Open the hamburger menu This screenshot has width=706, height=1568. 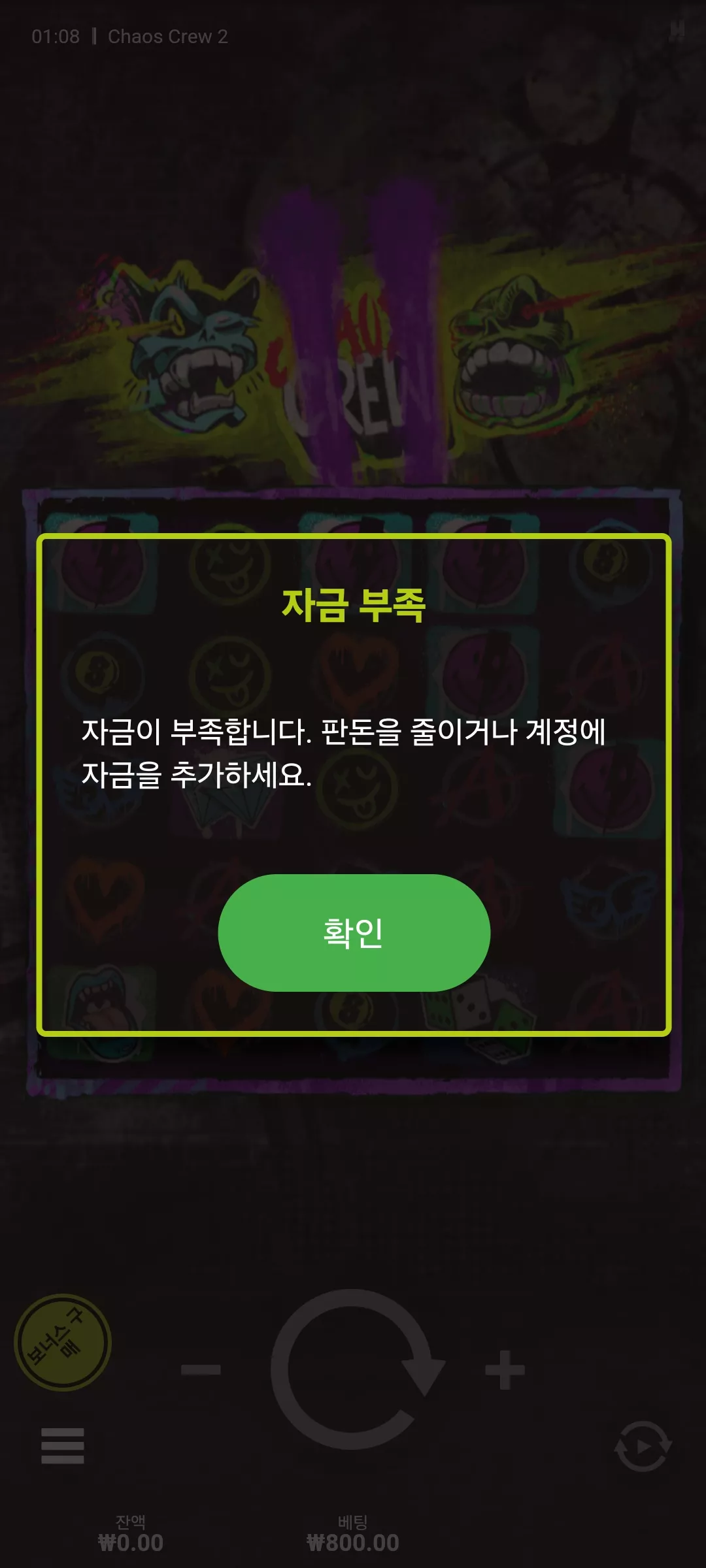62,1446
